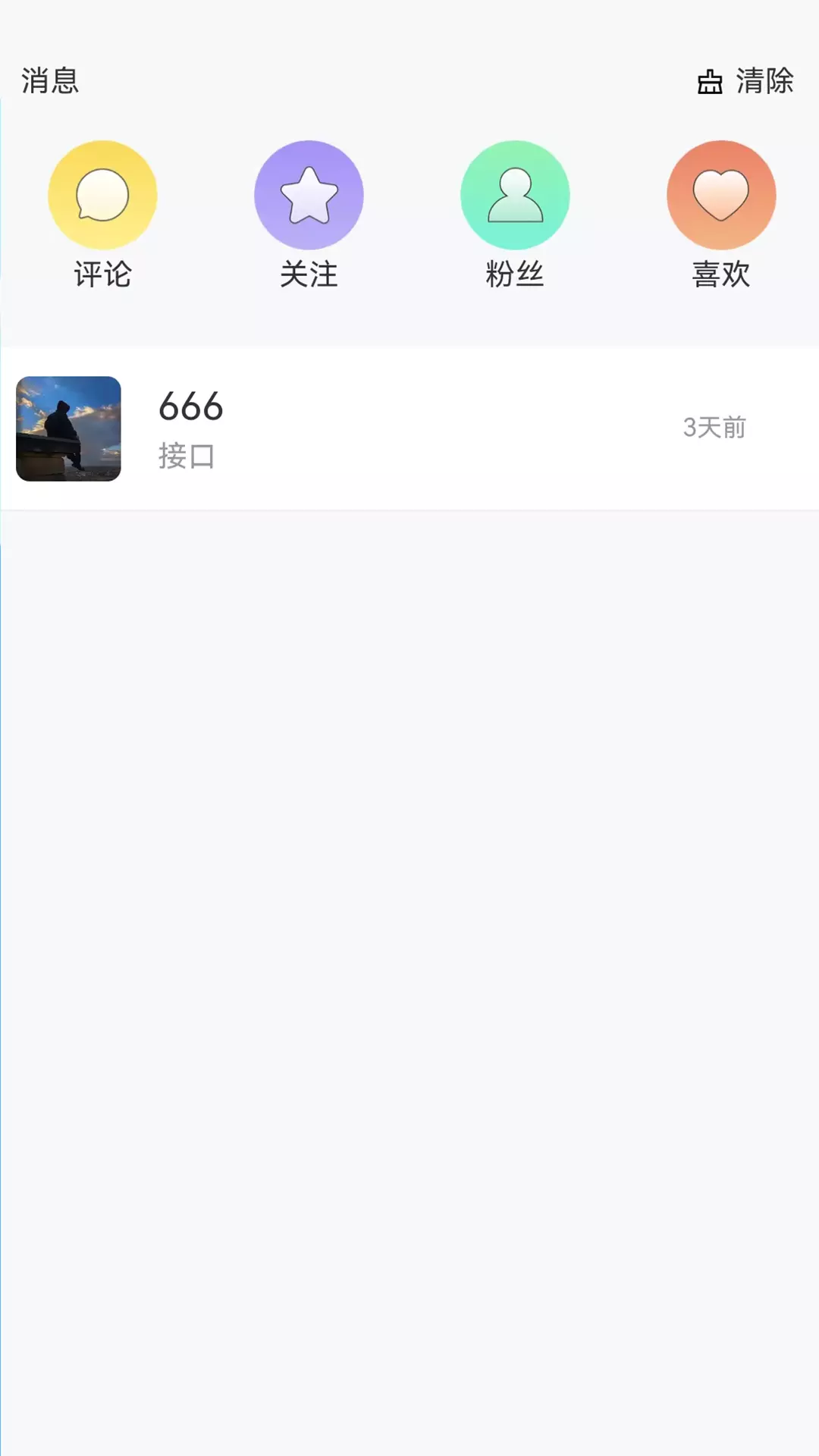Open the 喜欢 likes section

click(721, 215)
